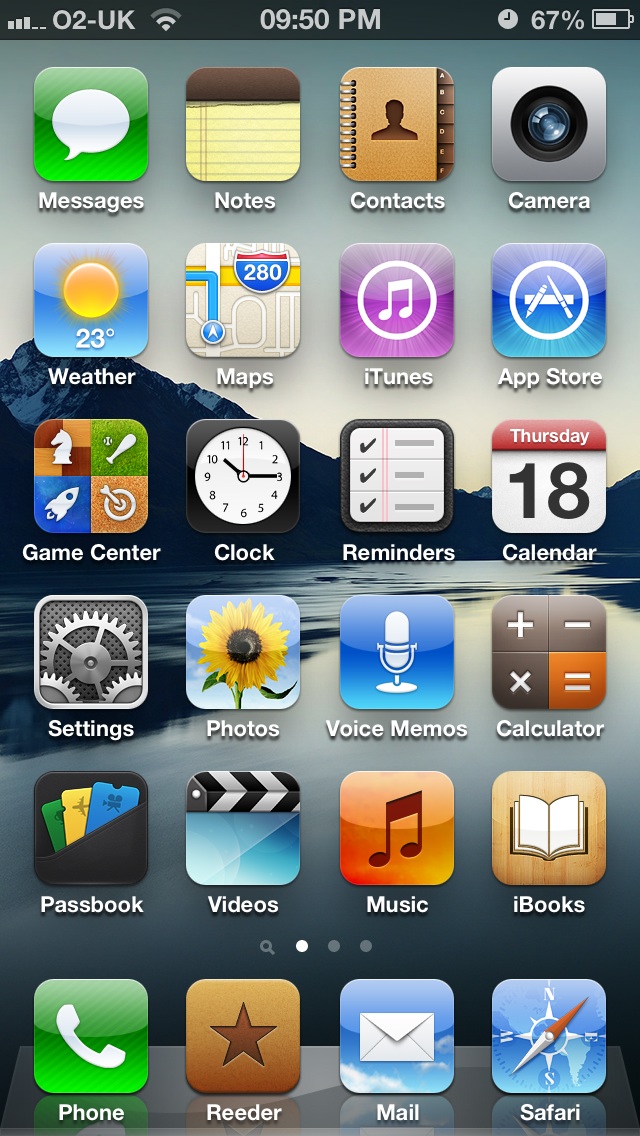Open the Calculator
This screenshot has height=1136, width=640.
549,652
